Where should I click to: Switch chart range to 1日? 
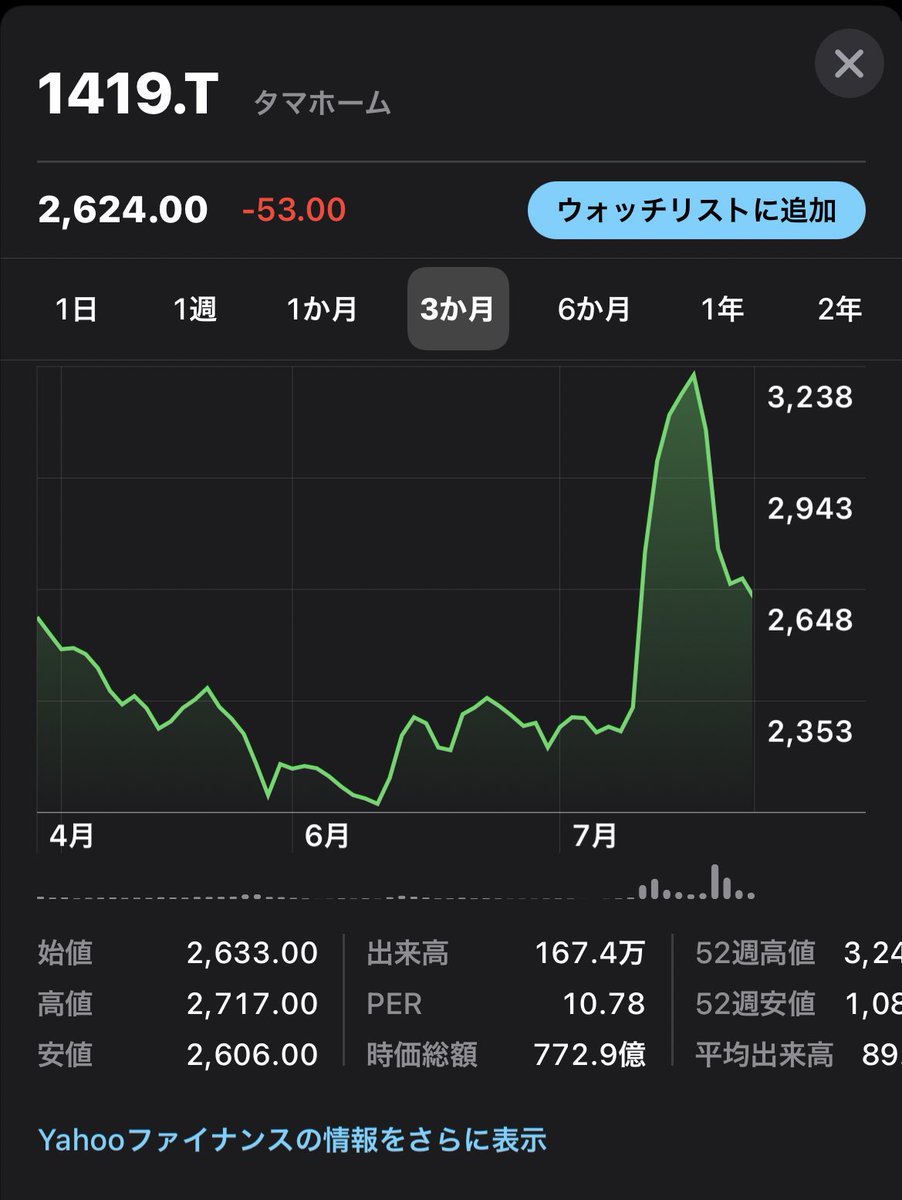[76, 309]
